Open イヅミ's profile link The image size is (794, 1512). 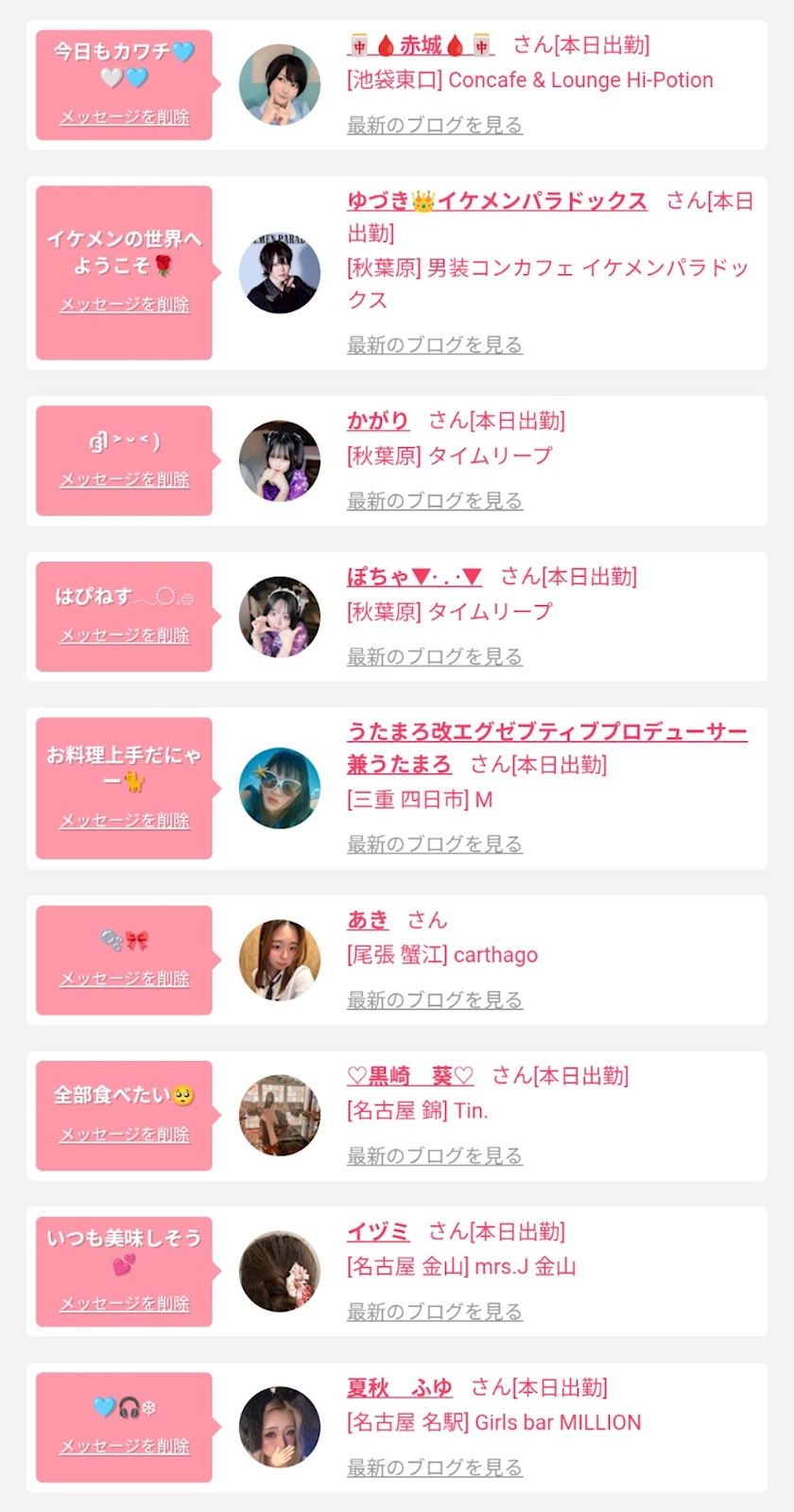click(378, 1231)
